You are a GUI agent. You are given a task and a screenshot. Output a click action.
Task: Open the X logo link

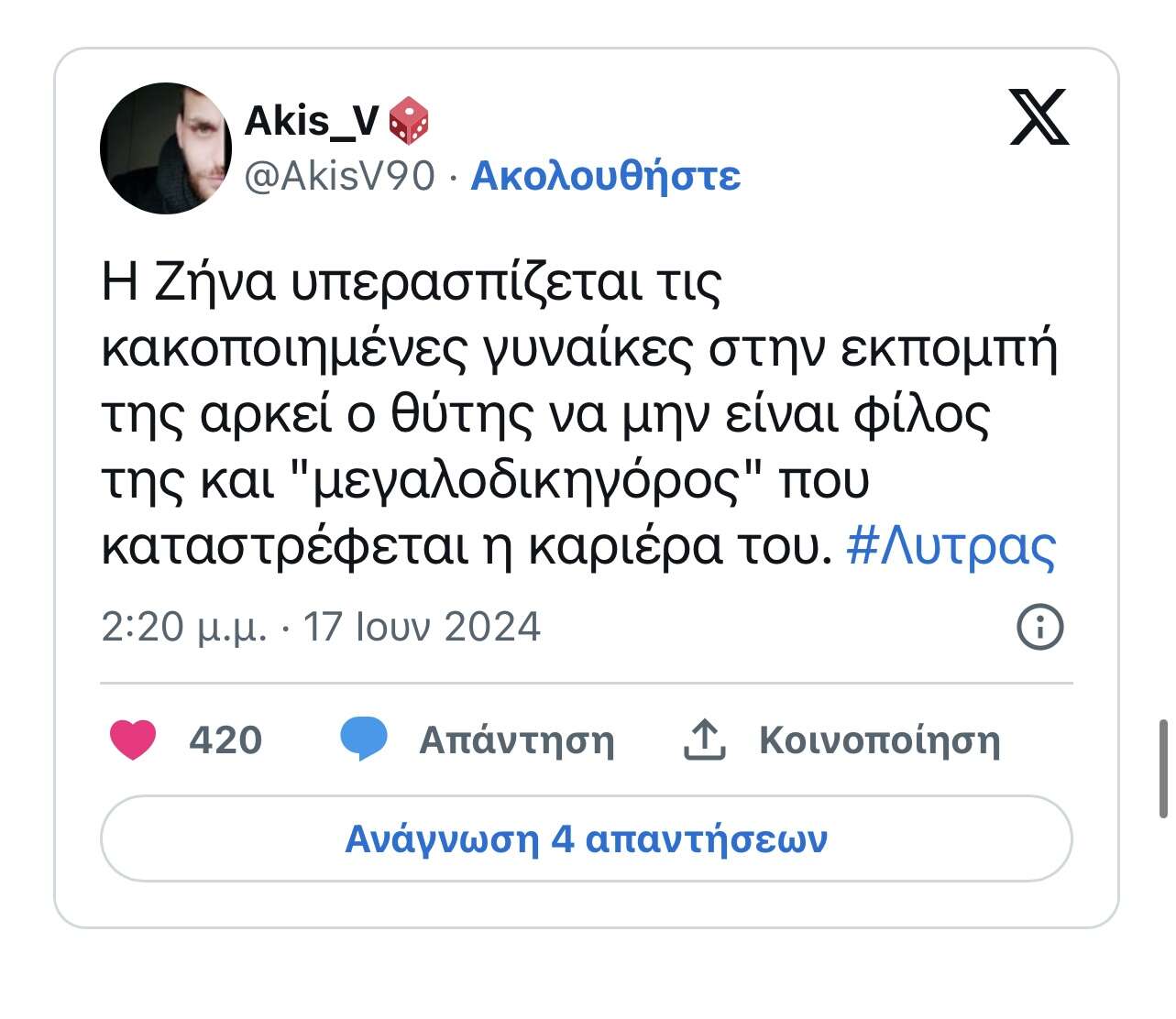[1039, 117]
